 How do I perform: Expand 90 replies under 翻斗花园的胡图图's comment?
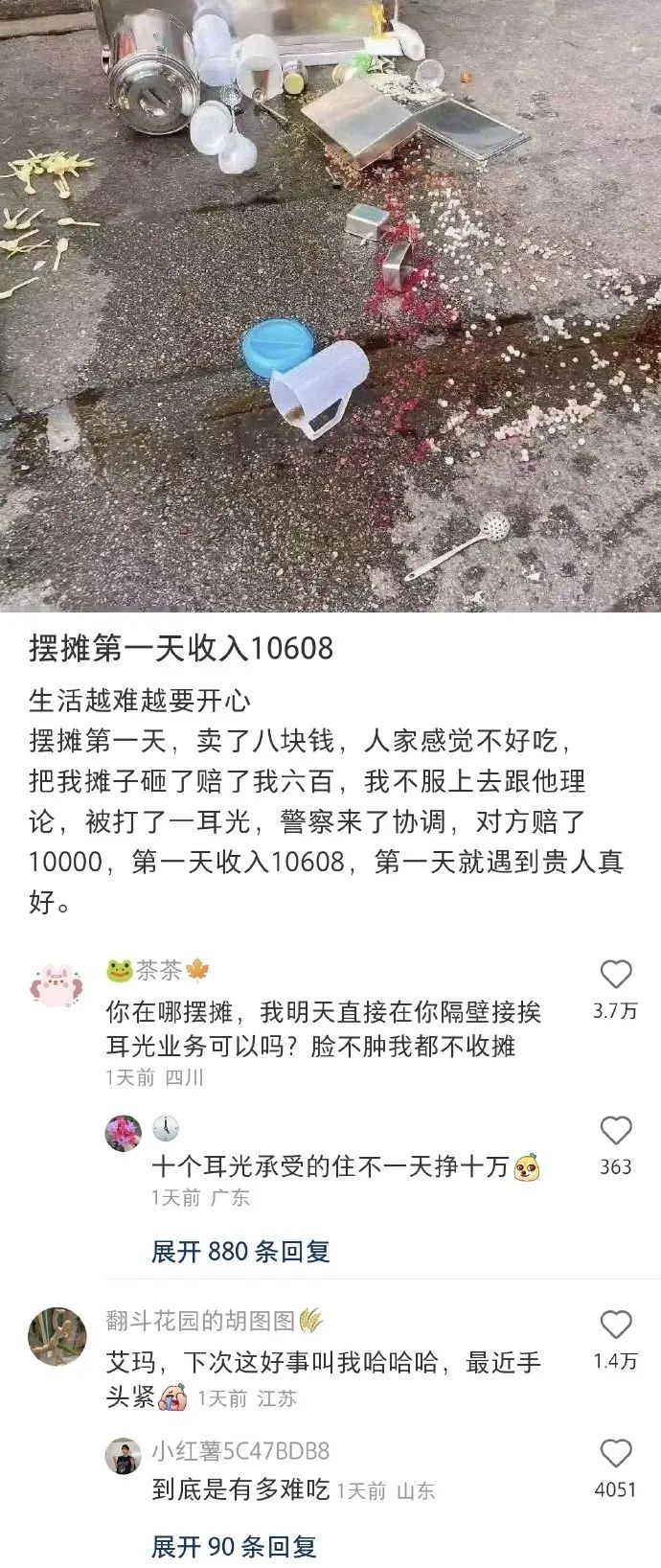pyautogui.click(x=234, y=1546)
